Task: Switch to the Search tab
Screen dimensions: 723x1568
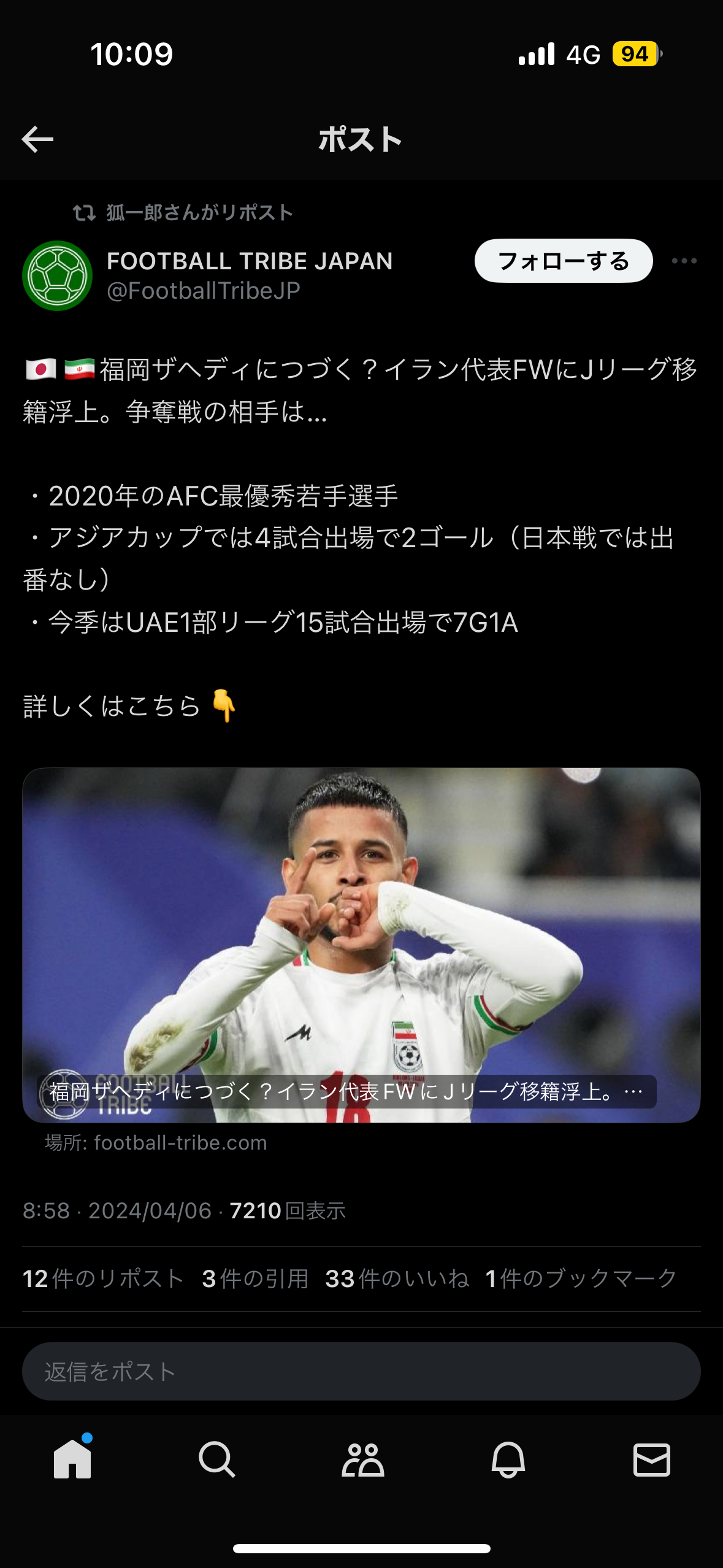Action: click(x=216, y=1459)
